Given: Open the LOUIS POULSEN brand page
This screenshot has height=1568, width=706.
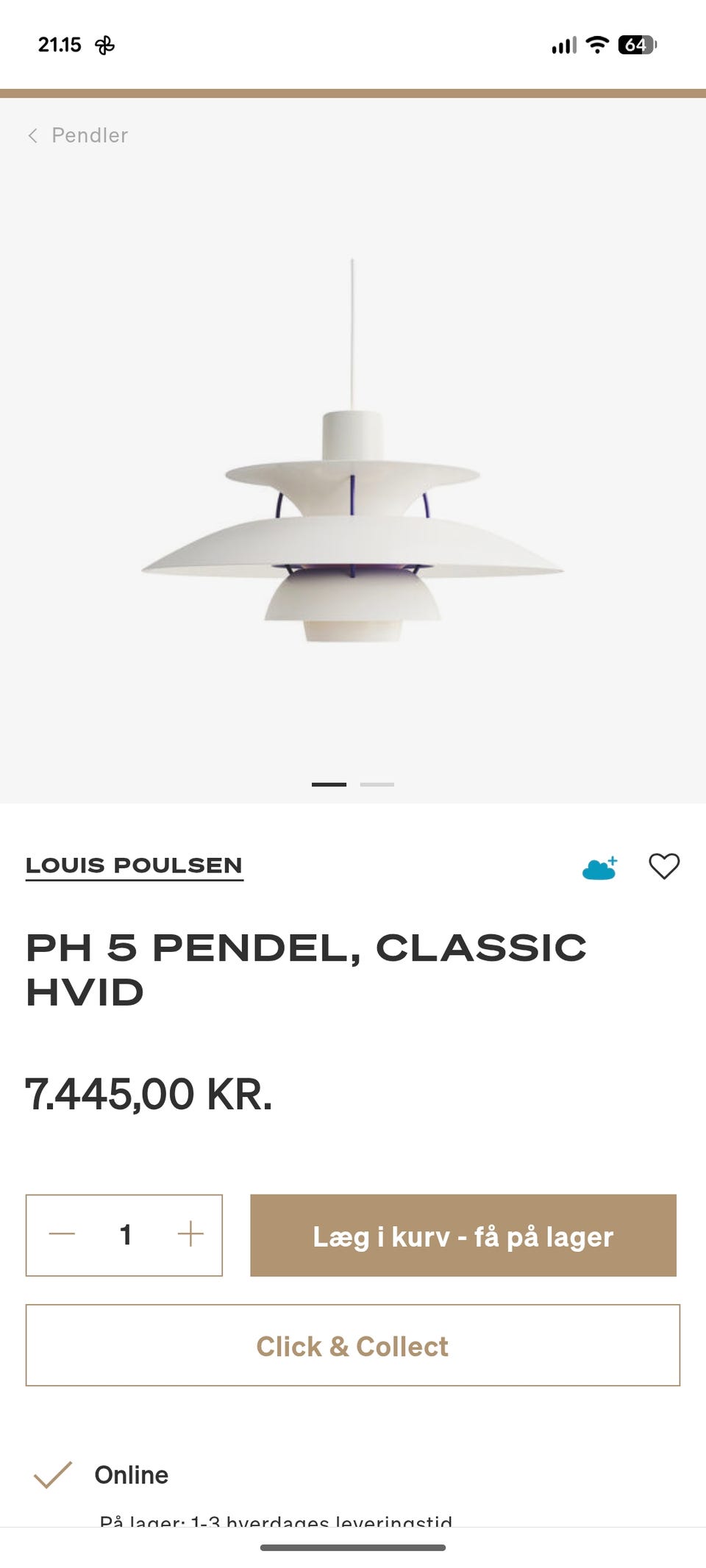Looking at the screenshot, I should point(134,866).
